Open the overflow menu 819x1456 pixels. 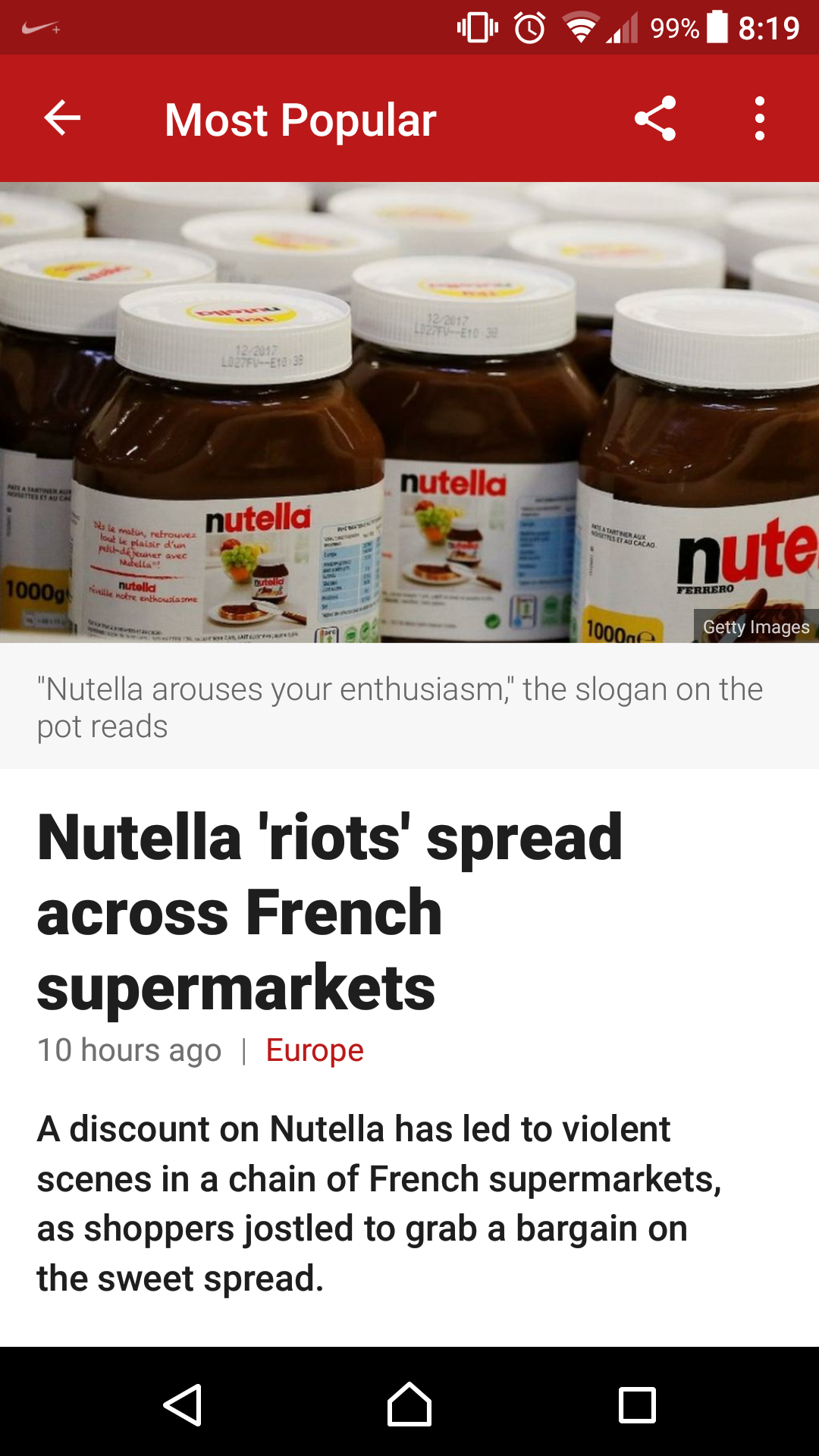pos(759,118)
